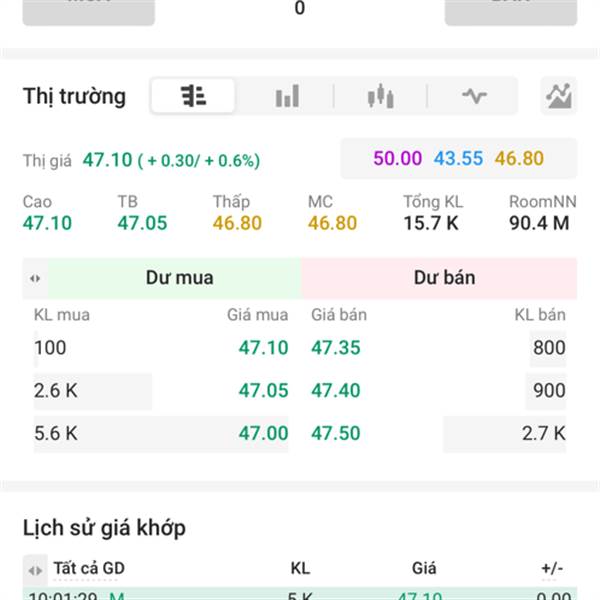Select the candlestick chart tab
Screen dimensions: 600x600
[380, 96]
